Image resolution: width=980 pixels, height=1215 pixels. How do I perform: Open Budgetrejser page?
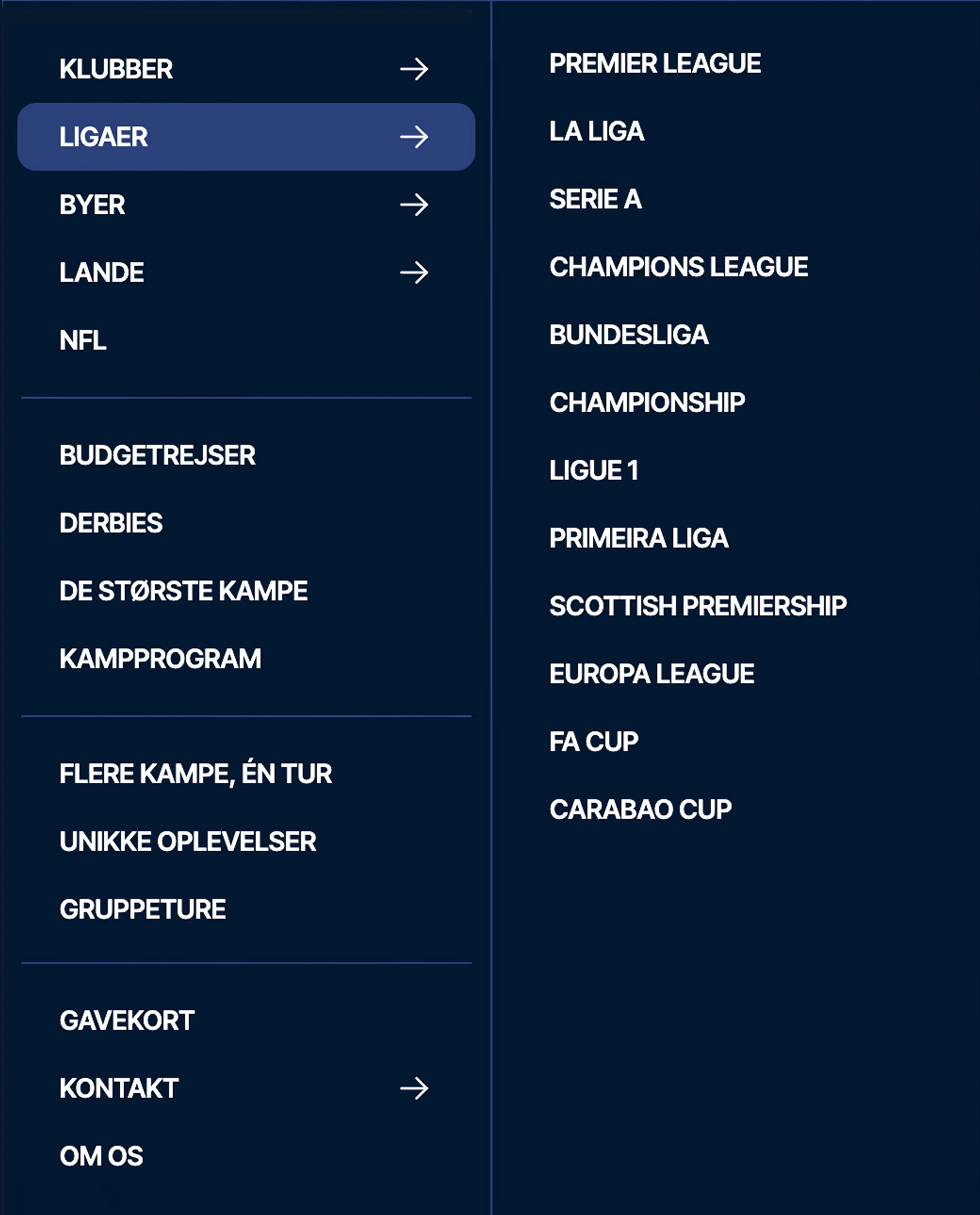click(x=157, y=455)
